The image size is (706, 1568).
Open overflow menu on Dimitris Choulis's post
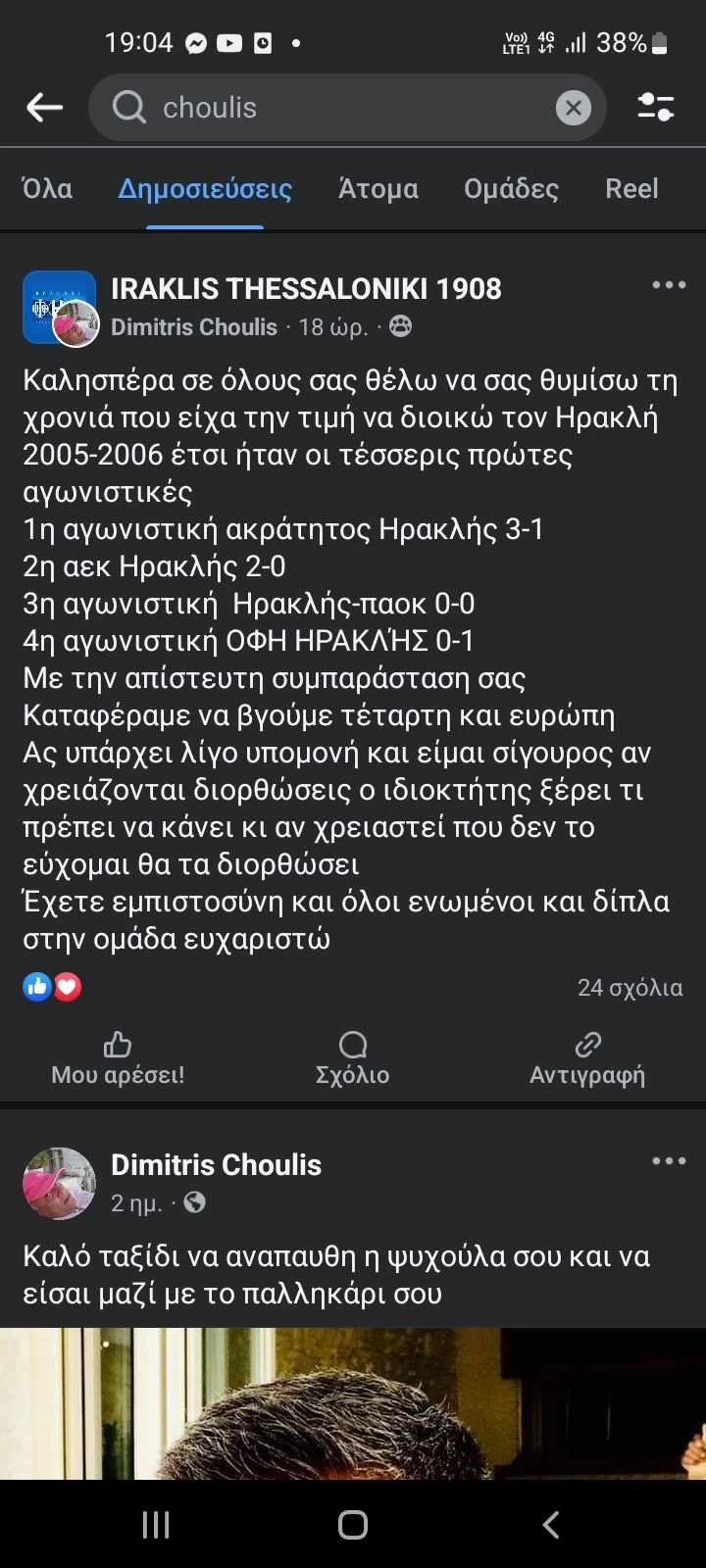click(669, 1161)
